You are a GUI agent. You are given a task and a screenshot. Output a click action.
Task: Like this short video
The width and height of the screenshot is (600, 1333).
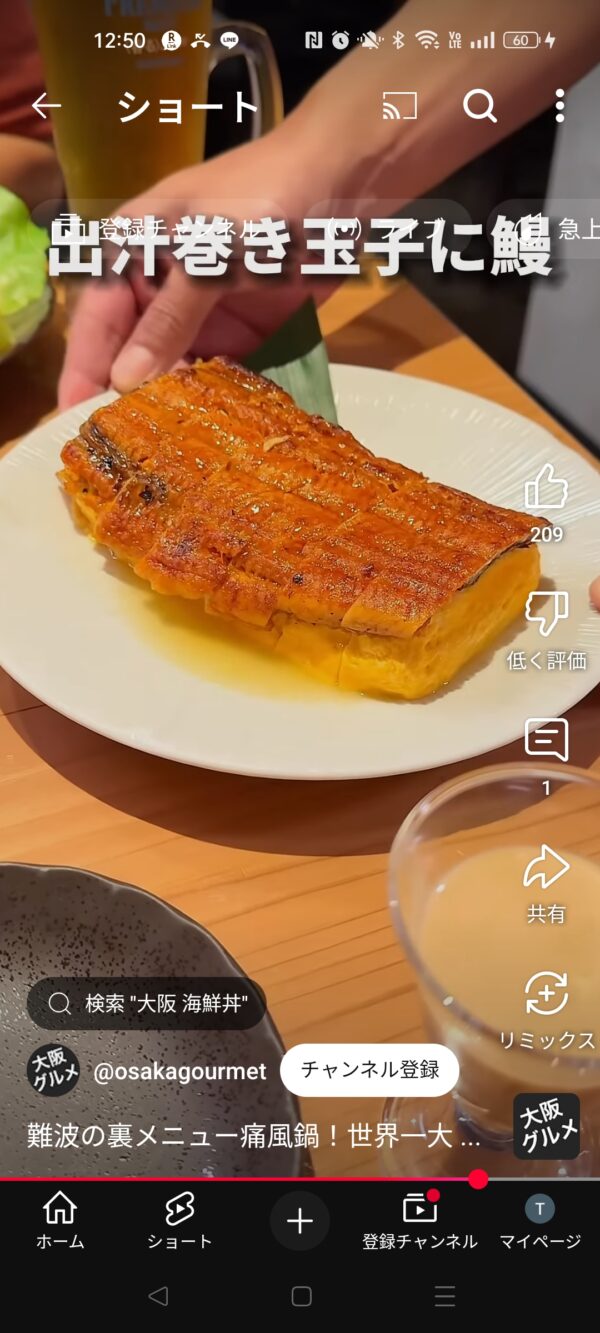click(546, 488)
